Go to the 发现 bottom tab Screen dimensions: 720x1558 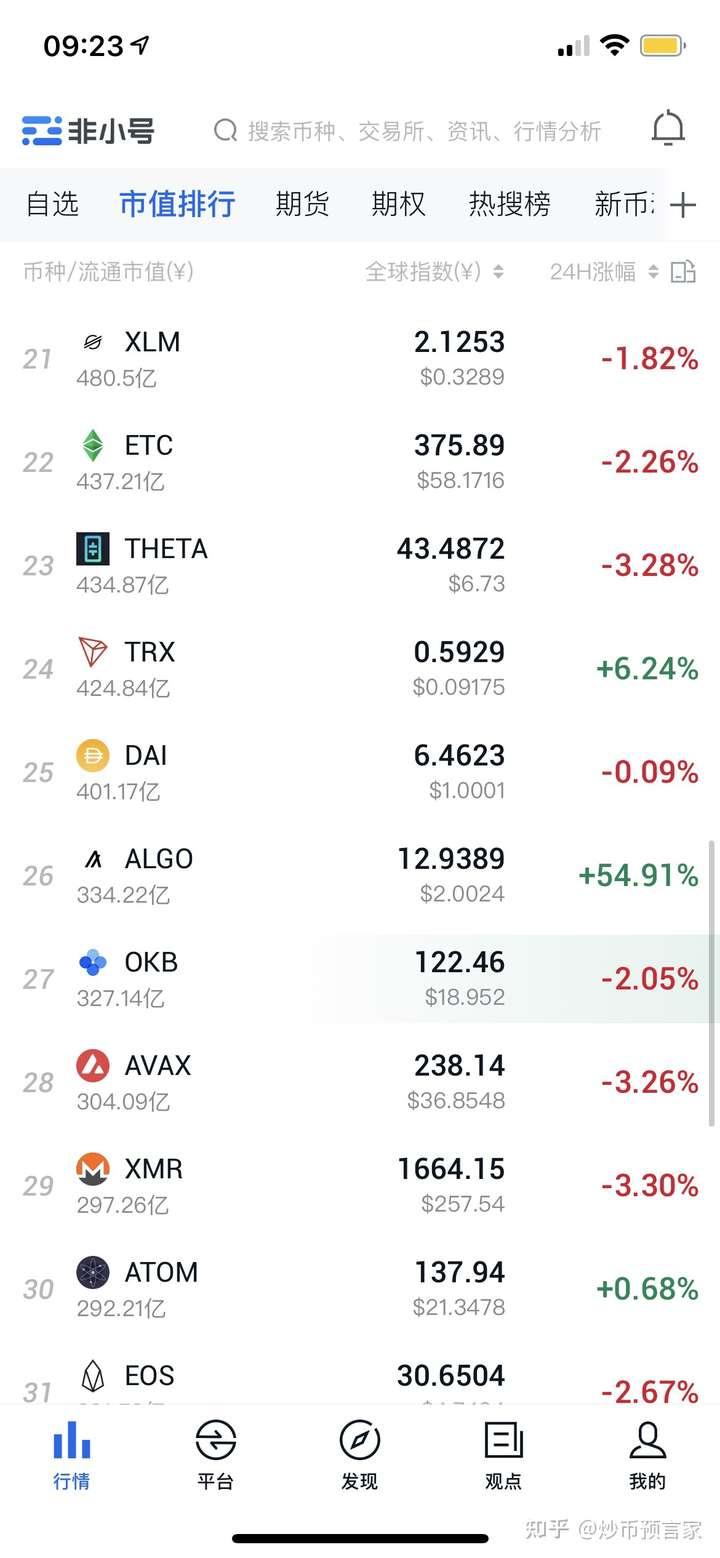click(x=359, y=1455)
